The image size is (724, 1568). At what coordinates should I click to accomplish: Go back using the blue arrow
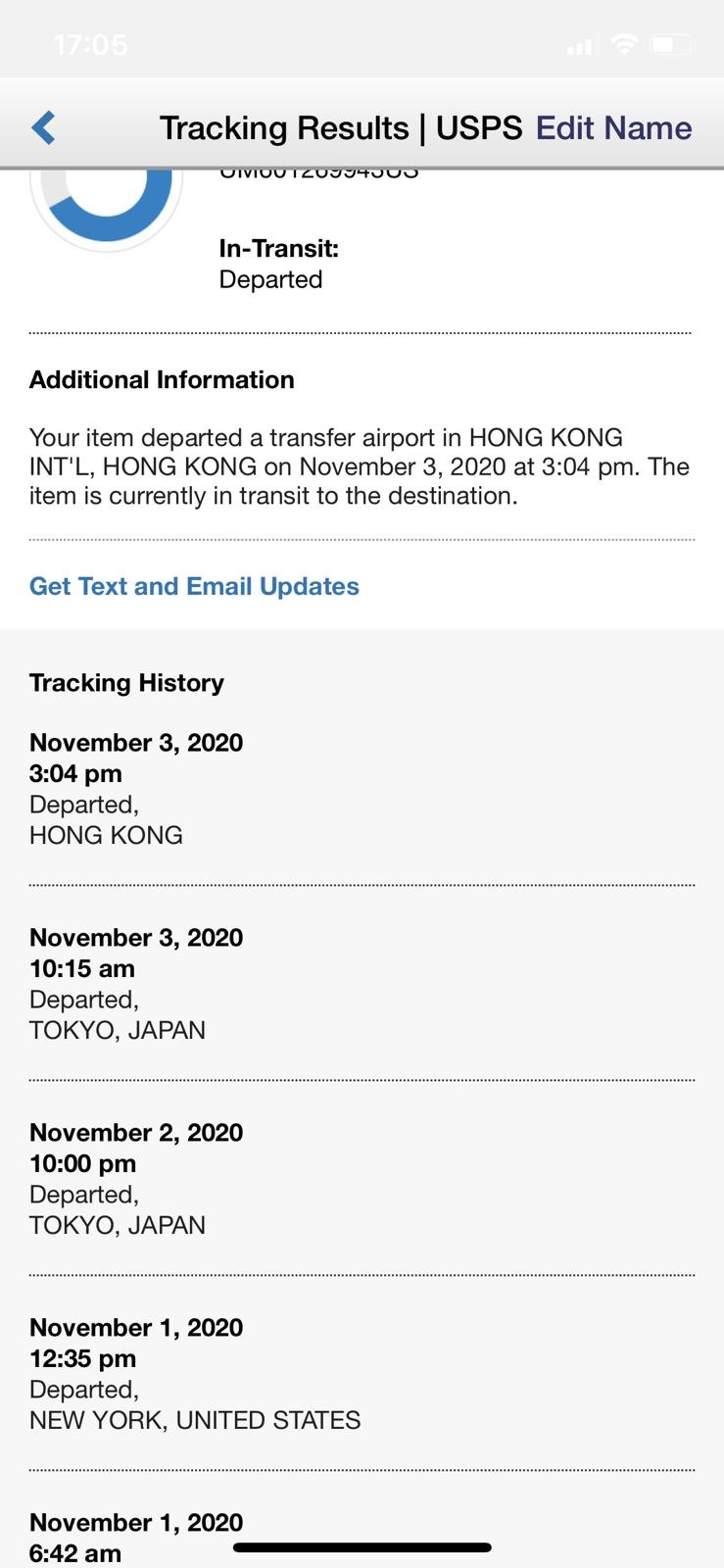[x=43, y=127]
